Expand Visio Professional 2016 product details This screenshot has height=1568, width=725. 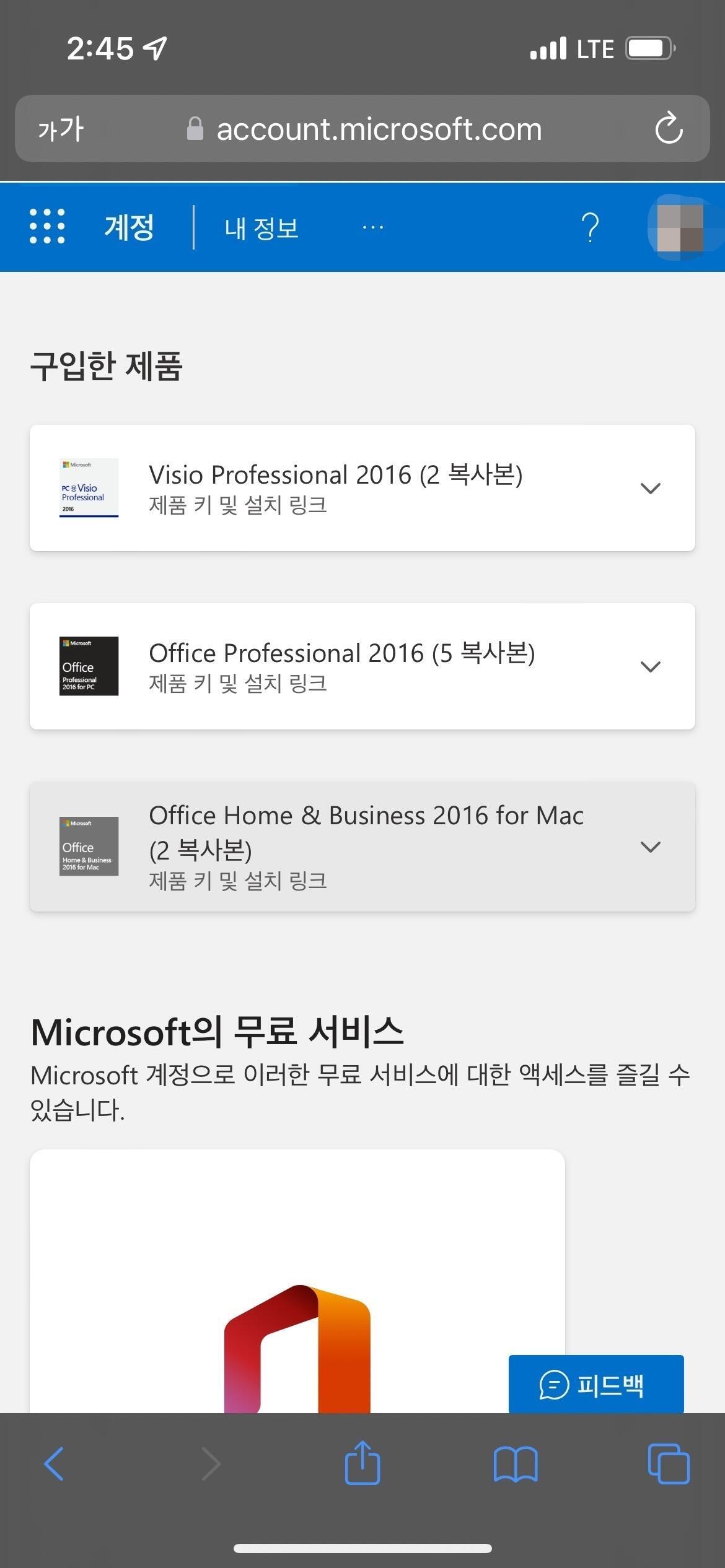click(x=362, y=488)
